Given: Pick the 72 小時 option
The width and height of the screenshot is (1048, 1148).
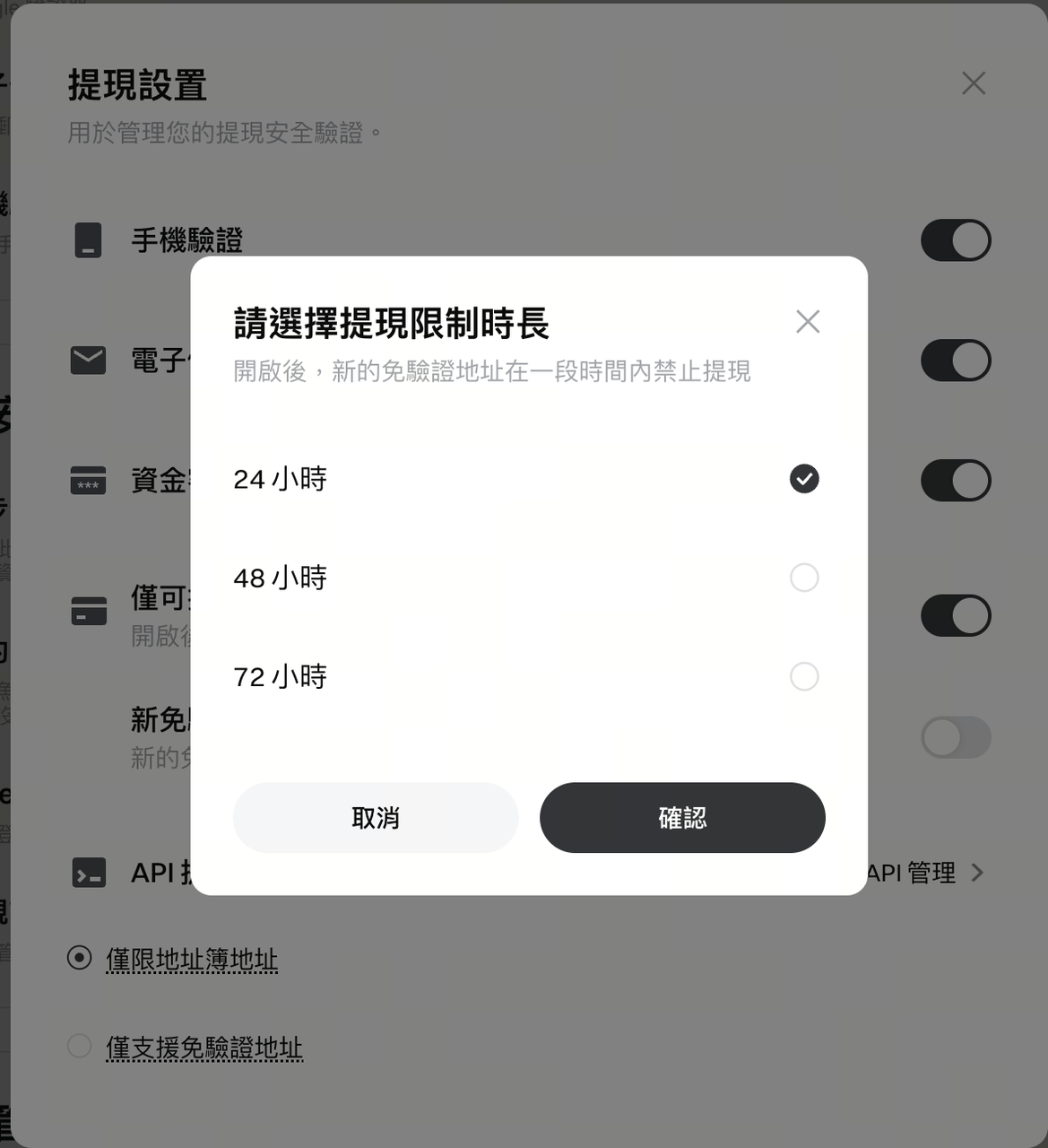Looking at the screenshot, I should (803, 676).
